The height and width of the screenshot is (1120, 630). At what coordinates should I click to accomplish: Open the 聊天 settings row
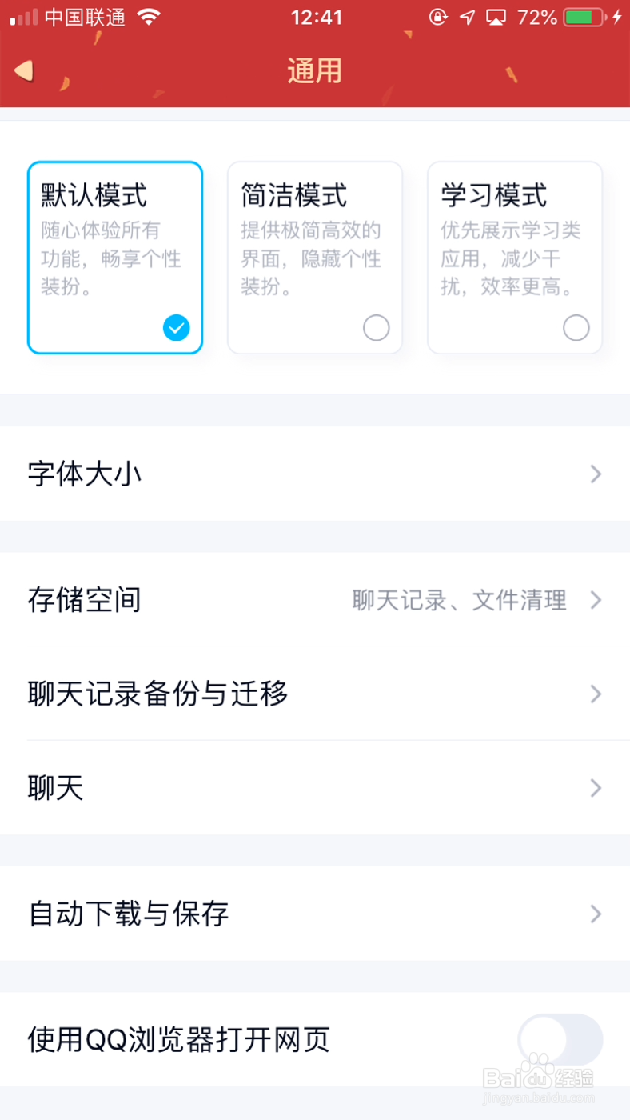(x=315, y=788)
